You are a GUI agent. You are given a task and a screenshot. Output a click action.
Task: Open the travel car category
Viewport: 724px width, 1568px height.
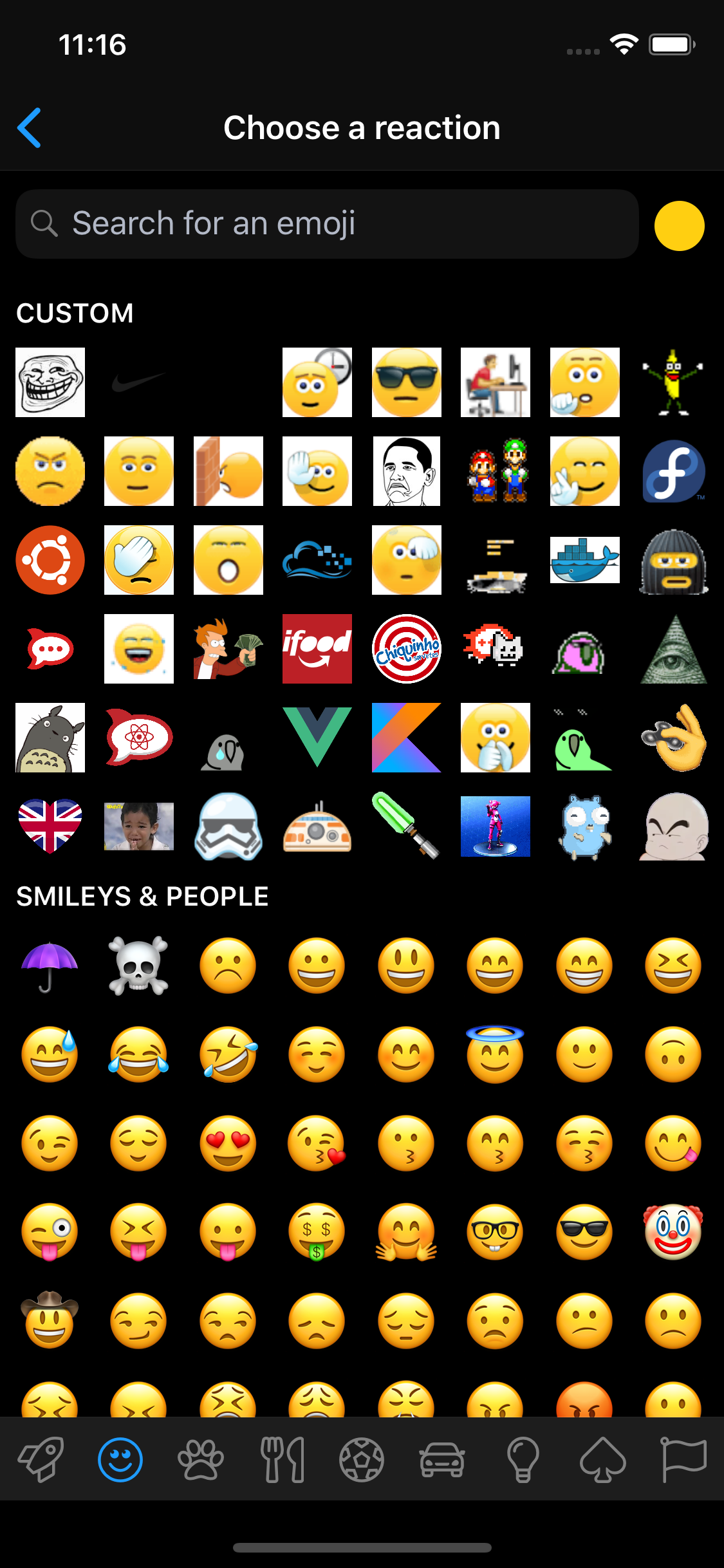point(442,1459)
